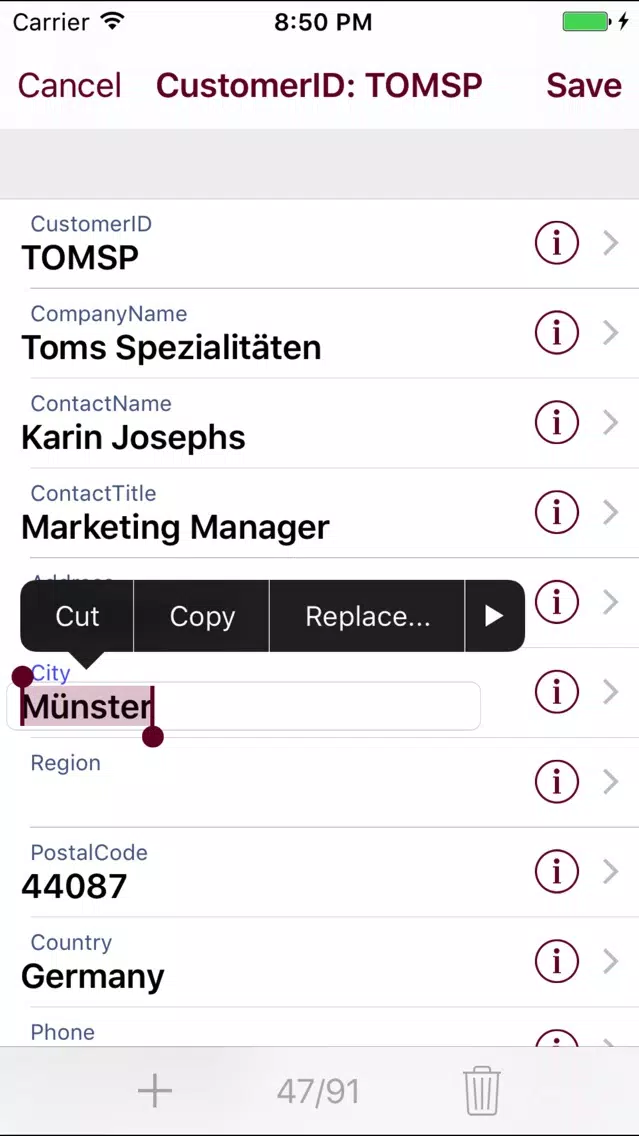Save the customer record
Image resolution: width=639 pixels, height=1136 pixels.
pos(584,85)
